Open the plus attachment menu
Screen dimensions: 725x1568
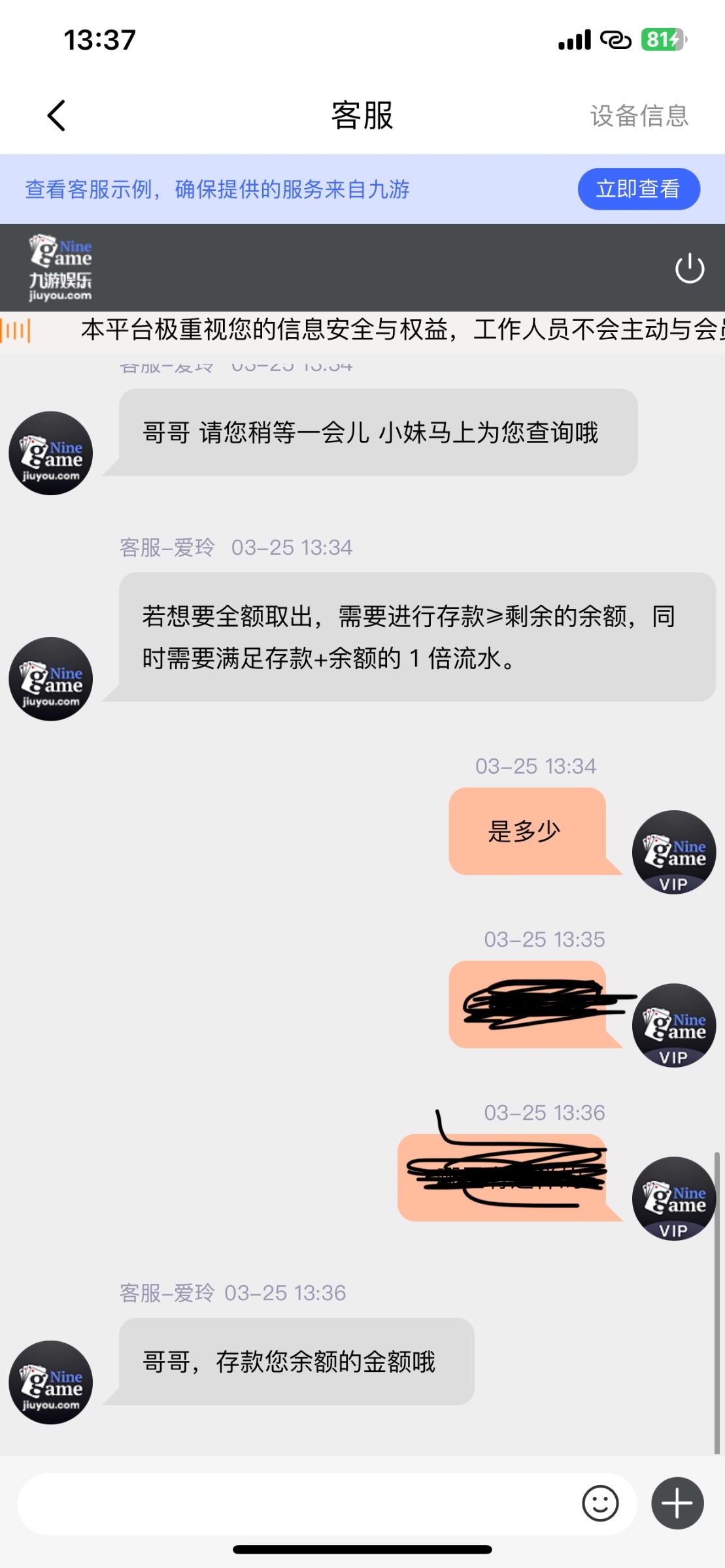(677, 1503)
